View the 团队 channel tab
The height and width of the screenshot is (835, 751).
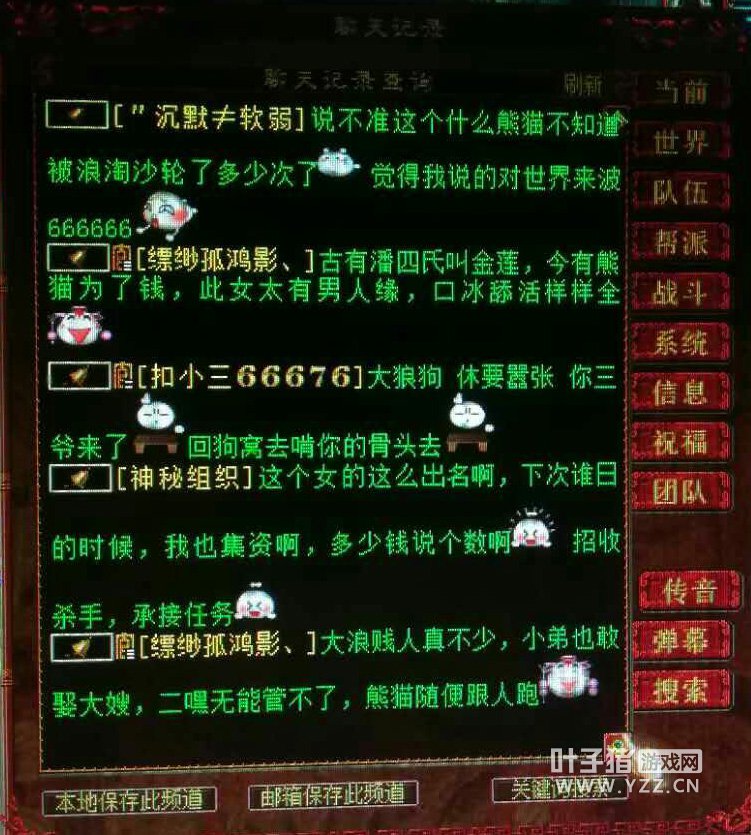pos(680,491)
